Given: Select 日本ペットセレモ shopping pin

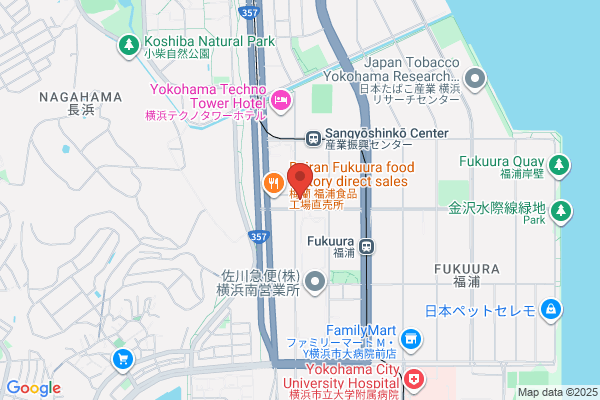Looking at the screenshot, I should click(551, 310).
